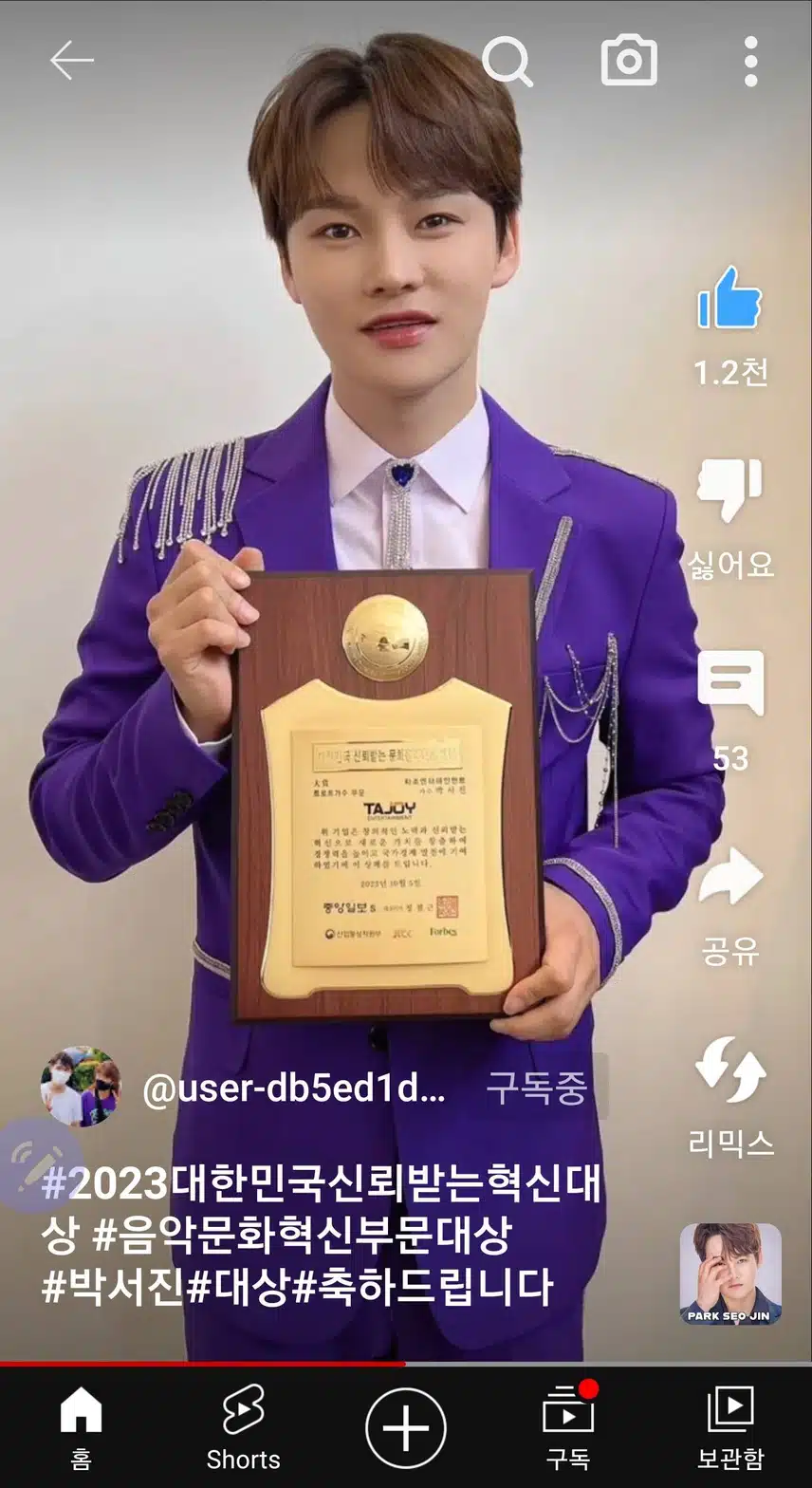Go back with the arrow icon
This screenshot has height=1488, width=812.
(x=72, y=62)
